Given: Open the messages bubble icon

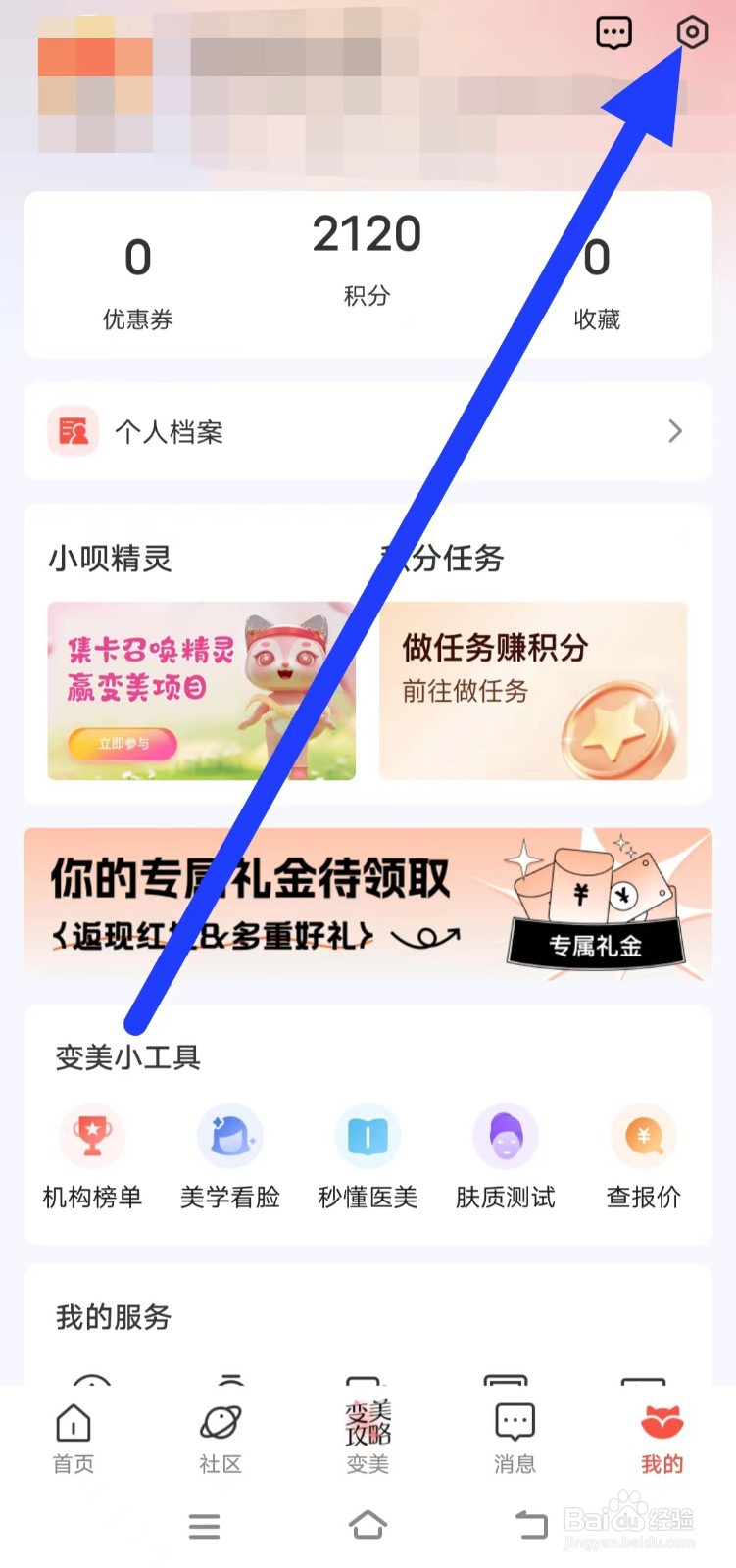Looking at the screenshot, I should pyautogui.click(x=613, y=32).
